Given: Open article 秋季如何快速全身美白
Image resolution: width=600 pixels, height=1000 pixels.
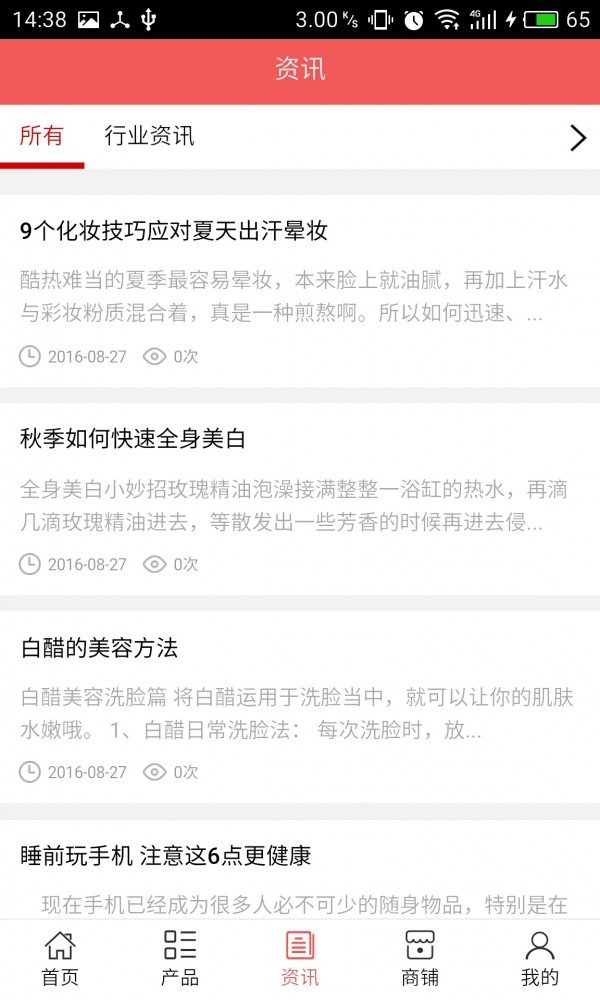Looking at the screenshot, I should pyautogui.click(x=133, y=439).
